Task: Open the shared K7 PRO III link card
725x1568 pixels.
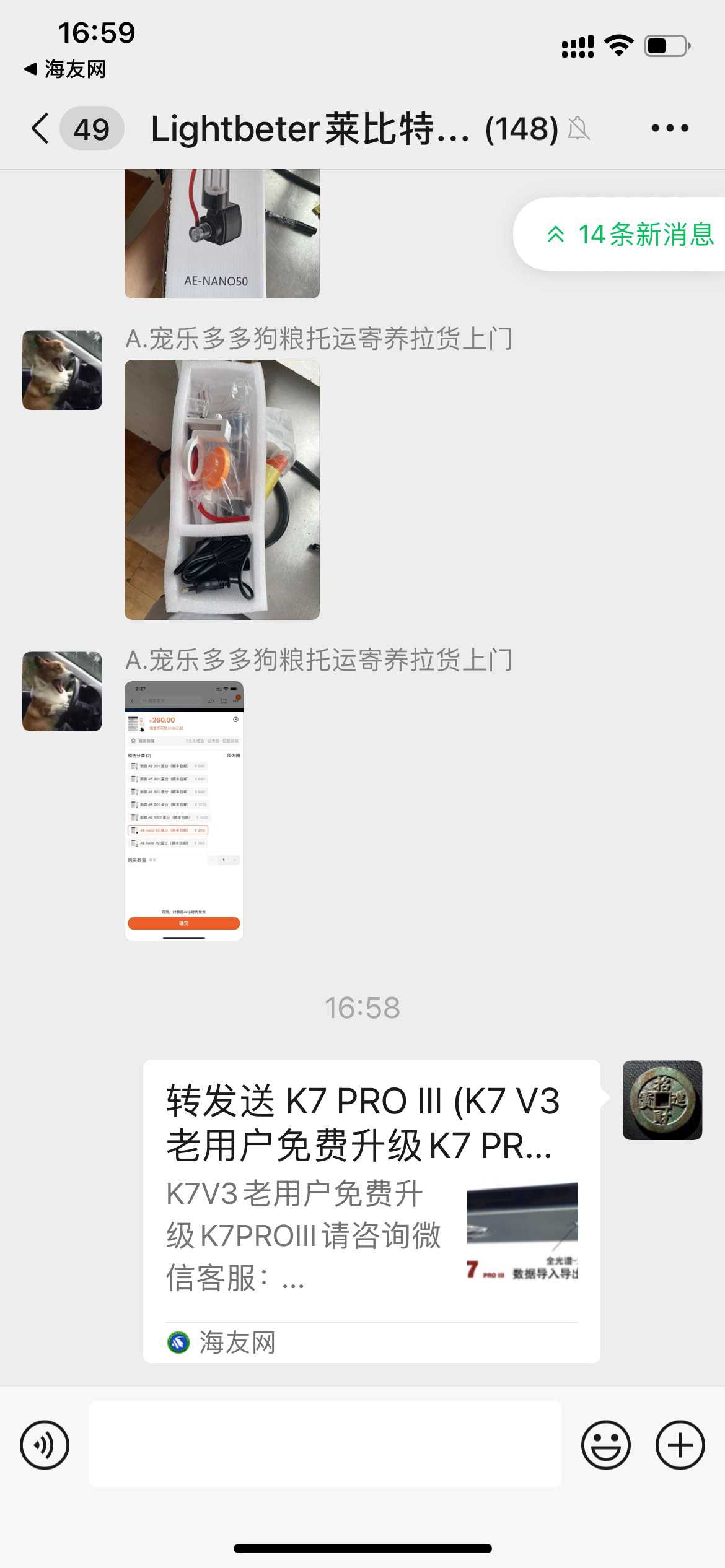Action: [371, 1210]
